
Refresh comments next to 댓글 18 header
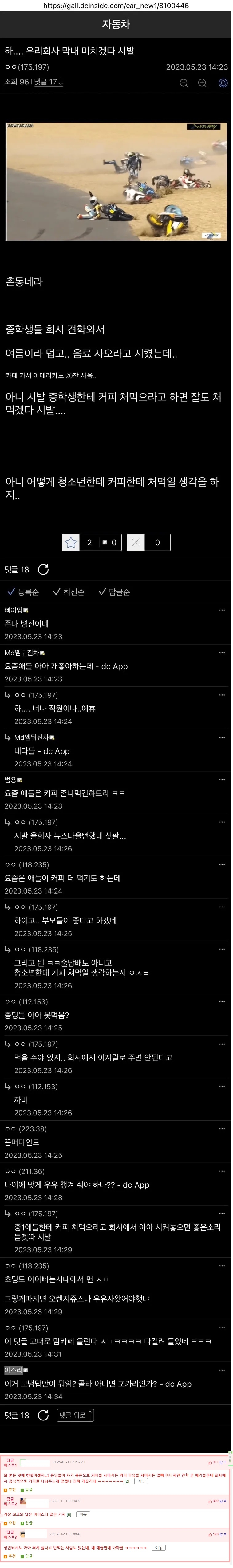[43, 569]
